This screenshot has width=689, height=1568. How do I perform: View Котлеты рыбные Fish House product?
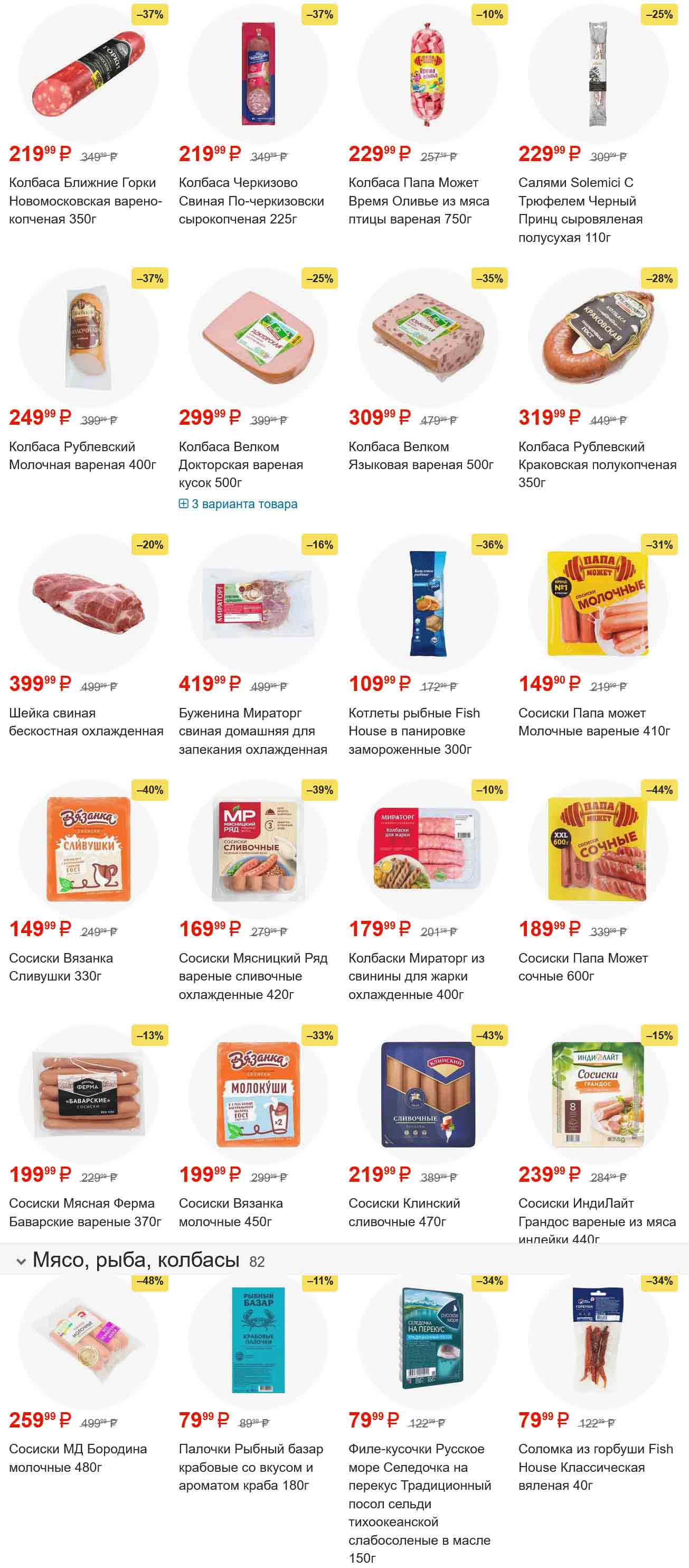click(413, 731)
